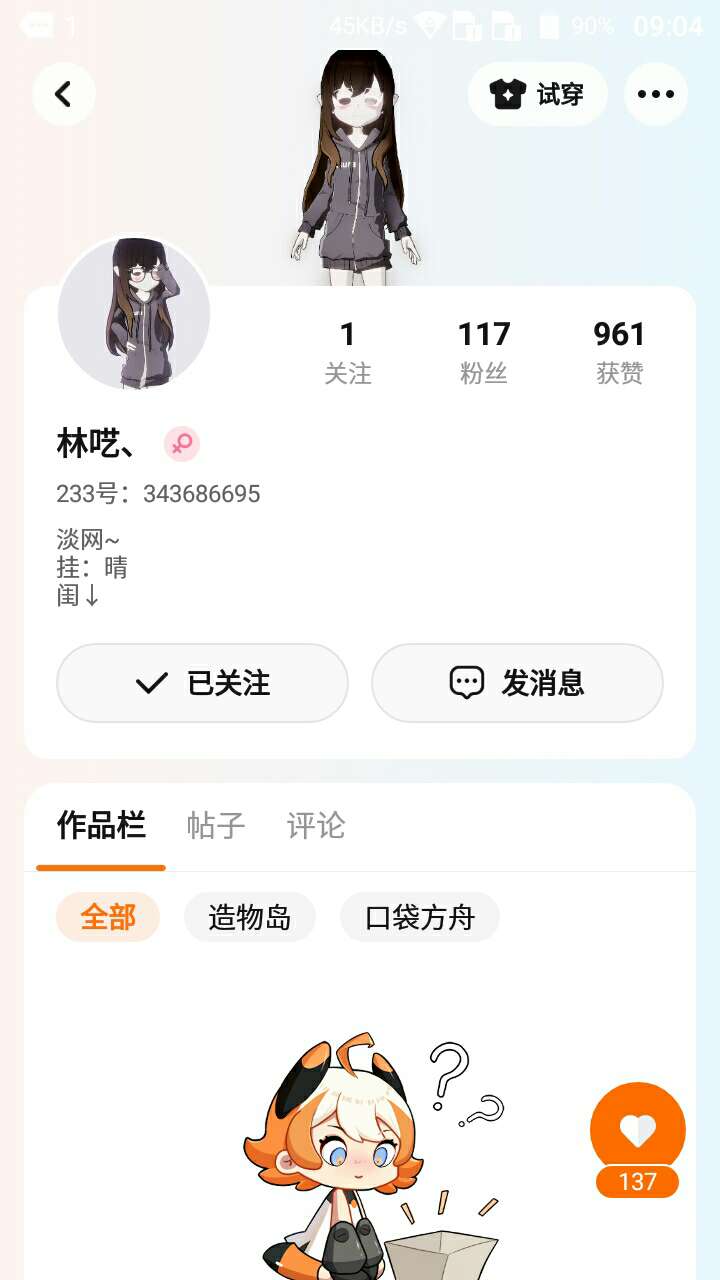
Task: Open the 粉丝 followers list
Action: click(484, 352)
